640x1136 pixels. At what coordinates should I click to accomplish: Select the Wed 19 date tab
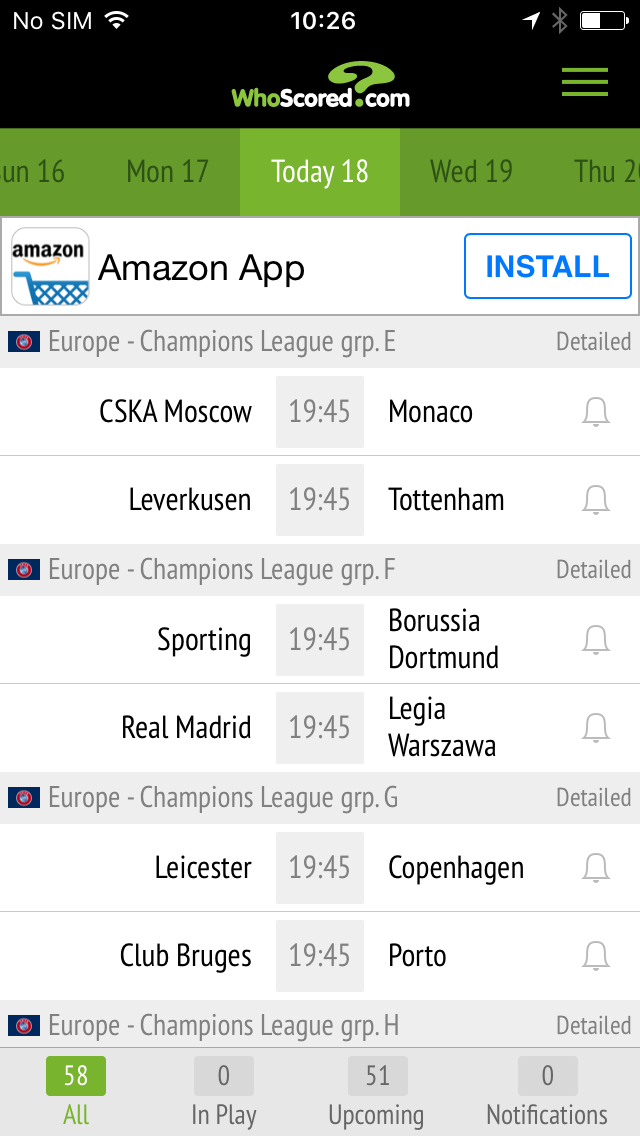(471, 172)
